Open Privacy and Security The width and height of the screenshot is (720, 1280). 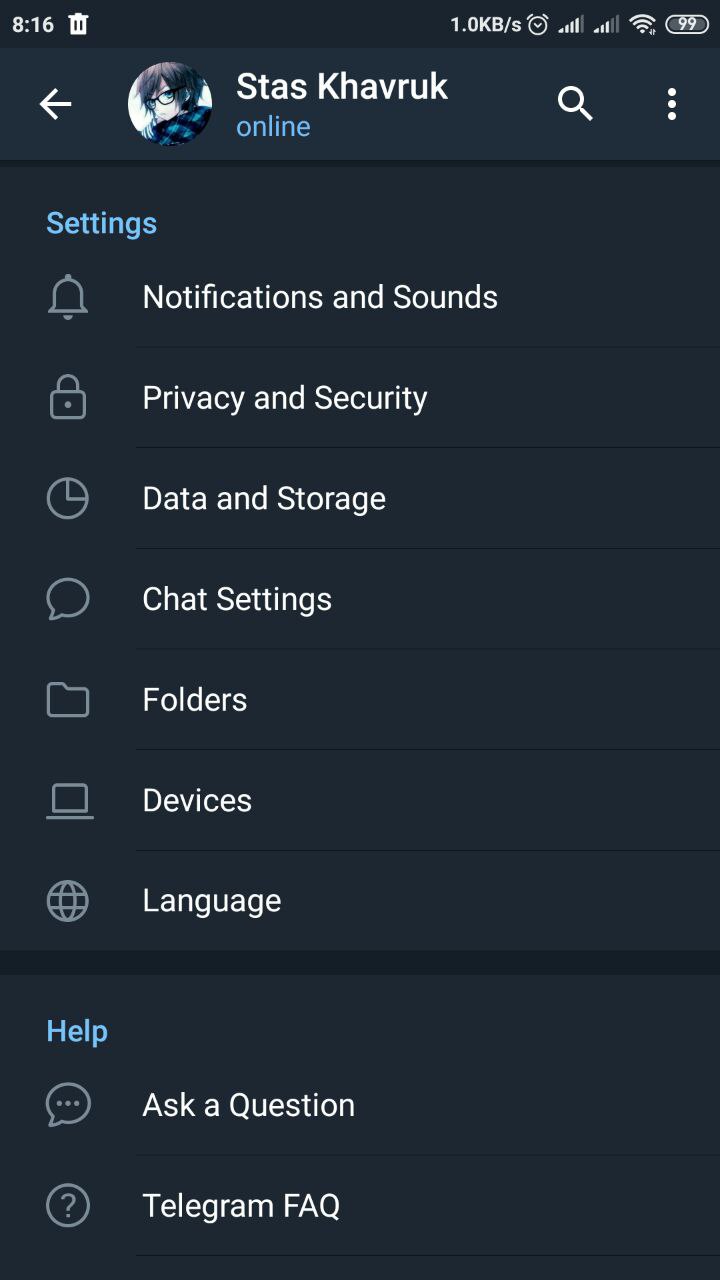coord(360,398)
